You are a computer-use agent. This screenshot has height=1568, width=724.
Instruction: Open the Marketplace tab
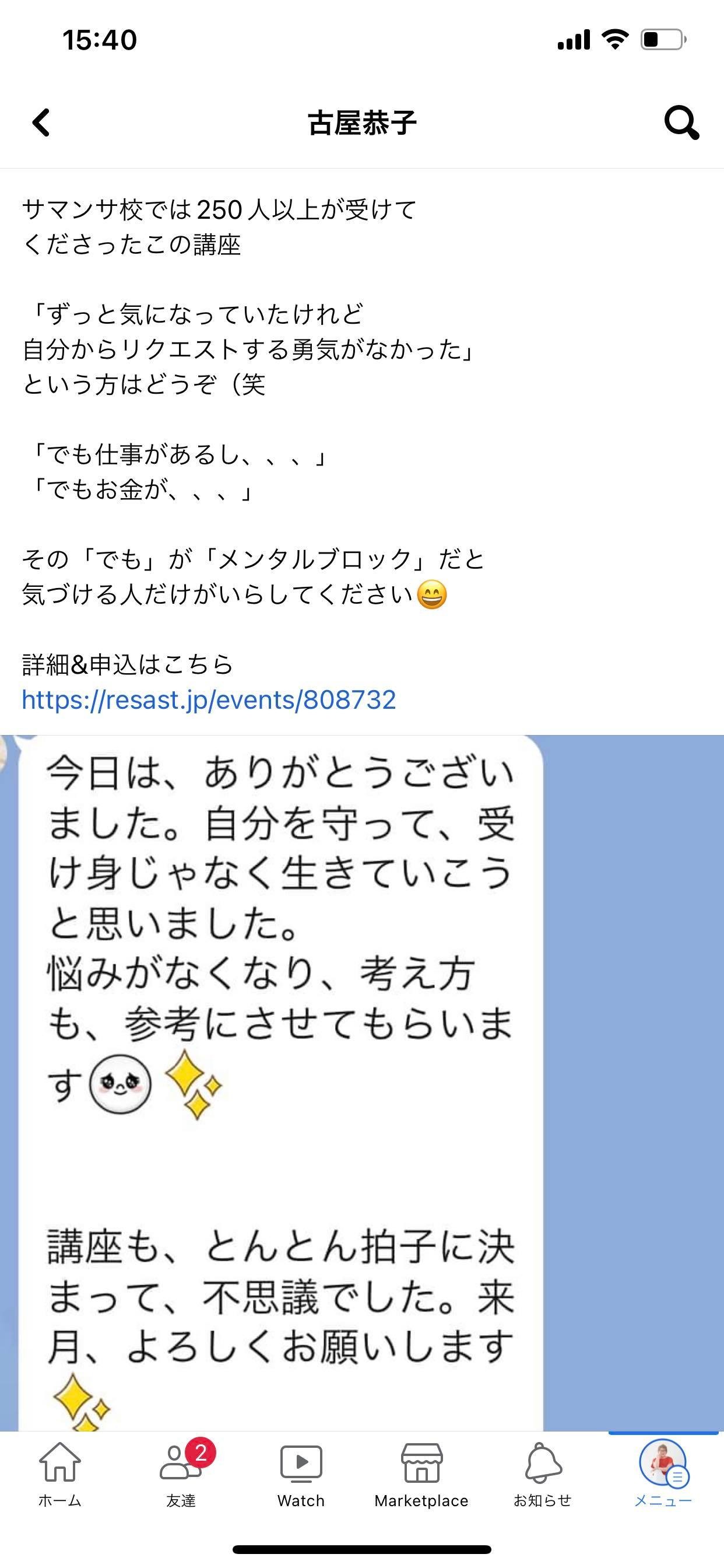[x=421, y=1474]
